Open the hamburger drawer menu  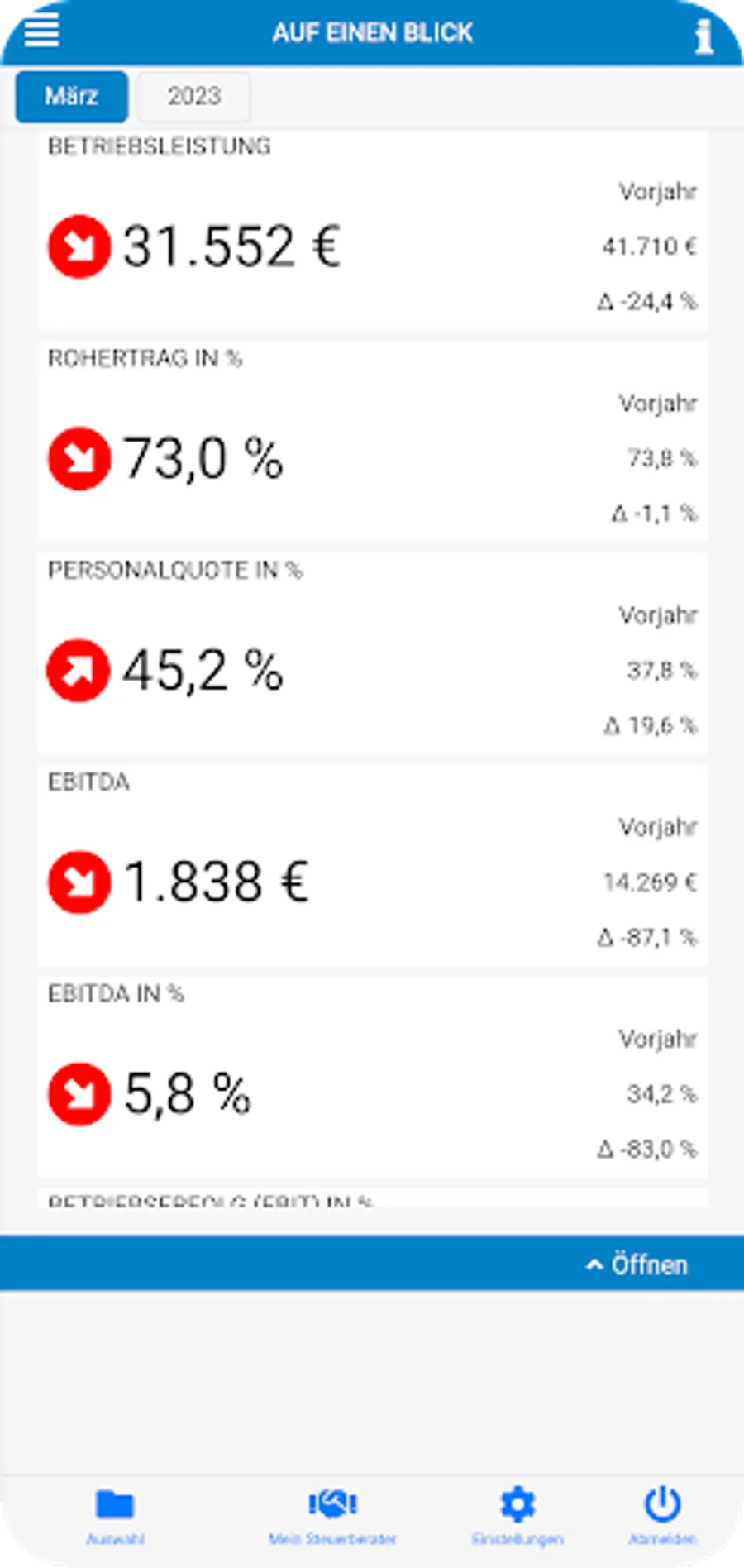[41, 31]
